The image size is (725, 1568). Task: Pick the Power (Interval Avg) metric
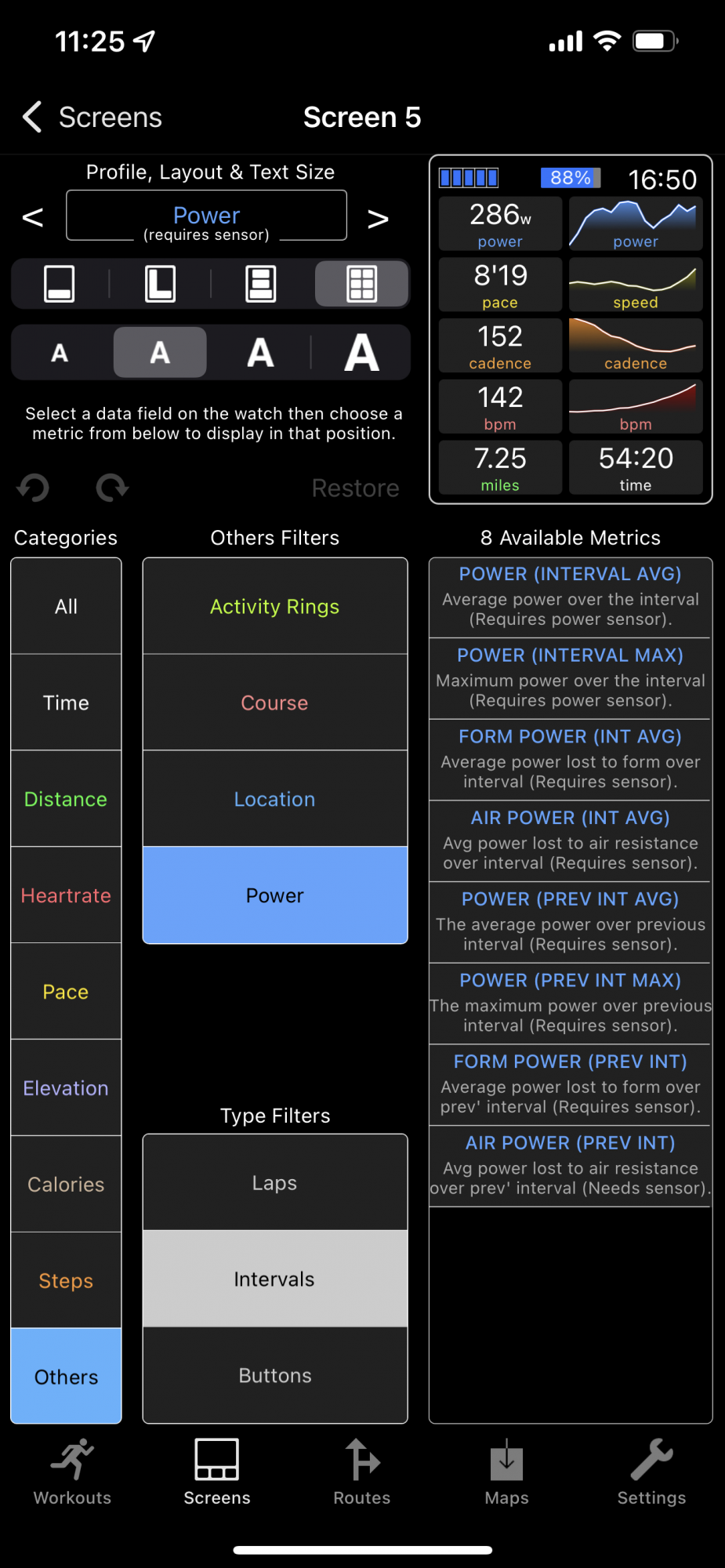click(570, 597)
